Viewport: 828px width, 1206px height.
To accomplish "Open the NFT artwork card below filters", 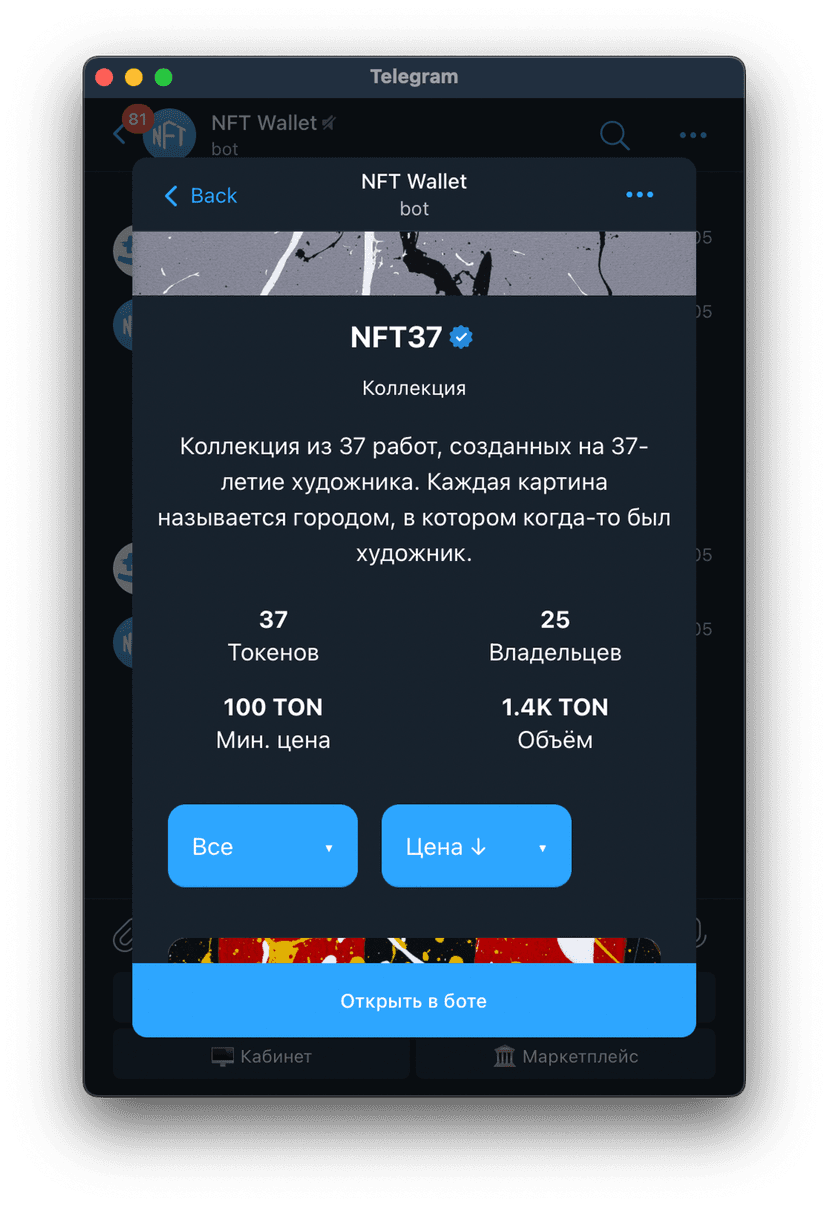I will 413,951.
